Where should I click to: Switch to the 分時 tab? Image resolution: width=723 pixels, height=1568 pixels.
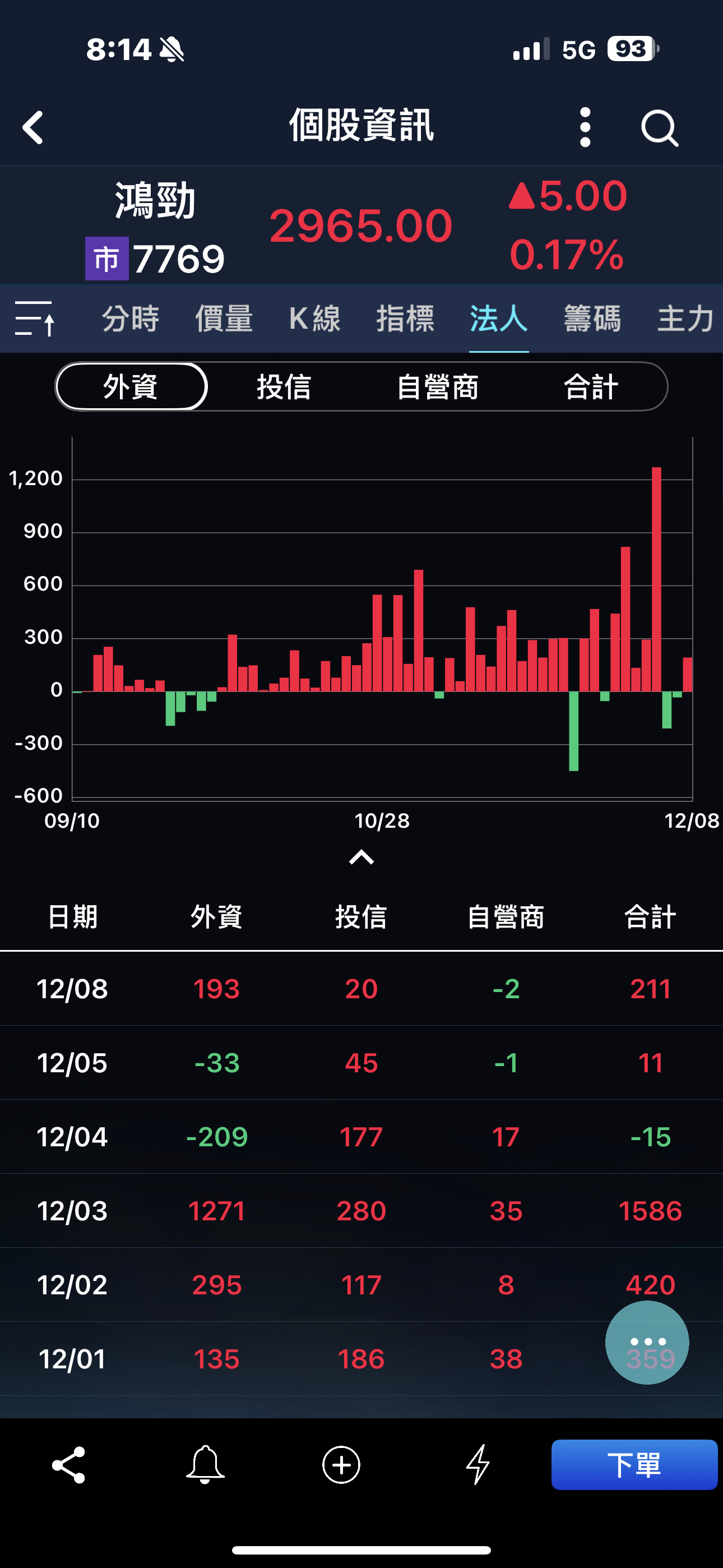[130, 319]
